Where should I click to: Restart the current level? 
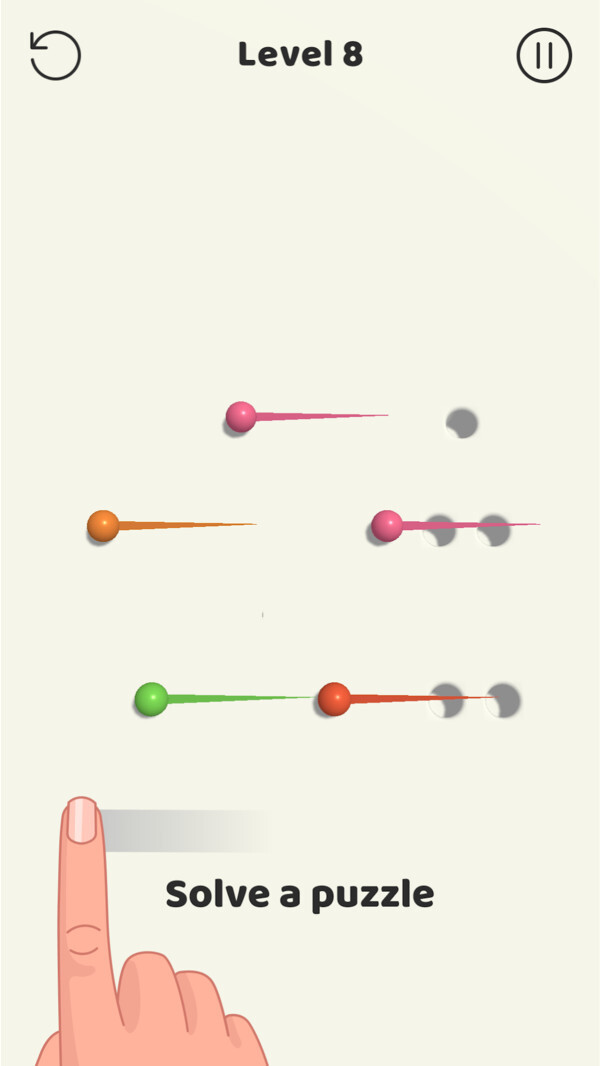[55, 55]
